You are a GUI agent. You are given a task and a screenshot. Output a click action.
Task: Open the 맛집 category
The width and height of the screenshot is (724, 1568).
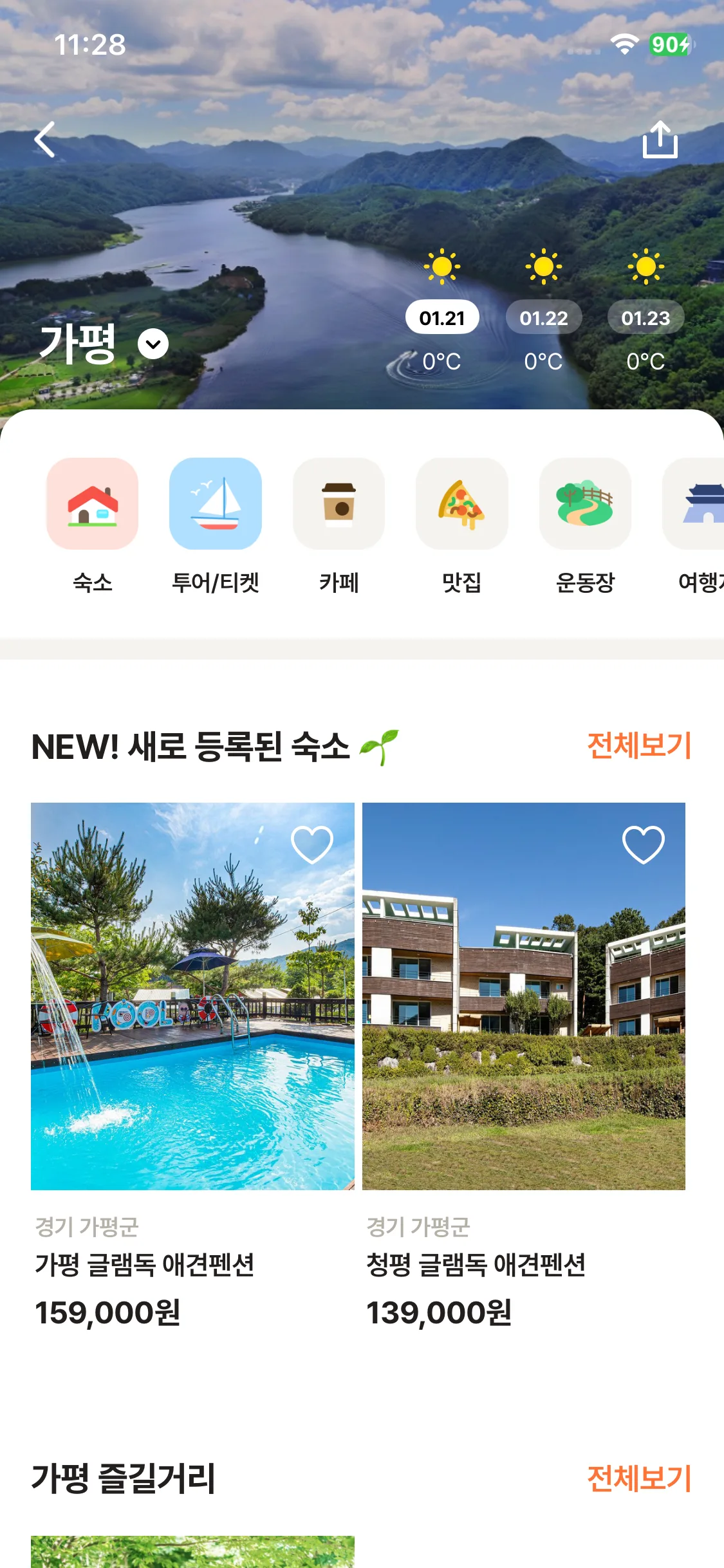click(462, 504)
